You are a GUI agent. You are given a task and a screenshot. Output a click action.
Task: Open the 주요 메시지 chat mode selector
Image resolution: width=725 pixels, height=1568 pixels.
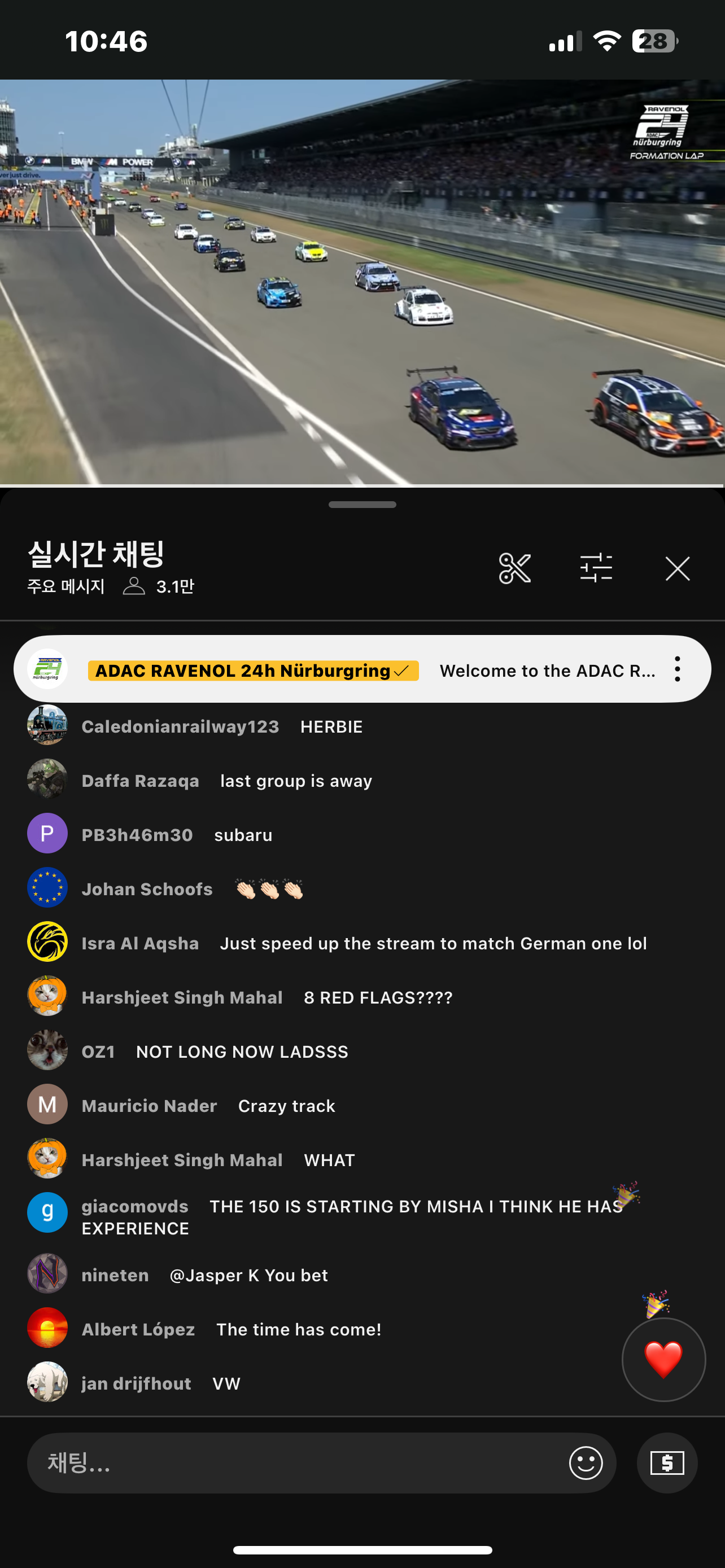67,586
